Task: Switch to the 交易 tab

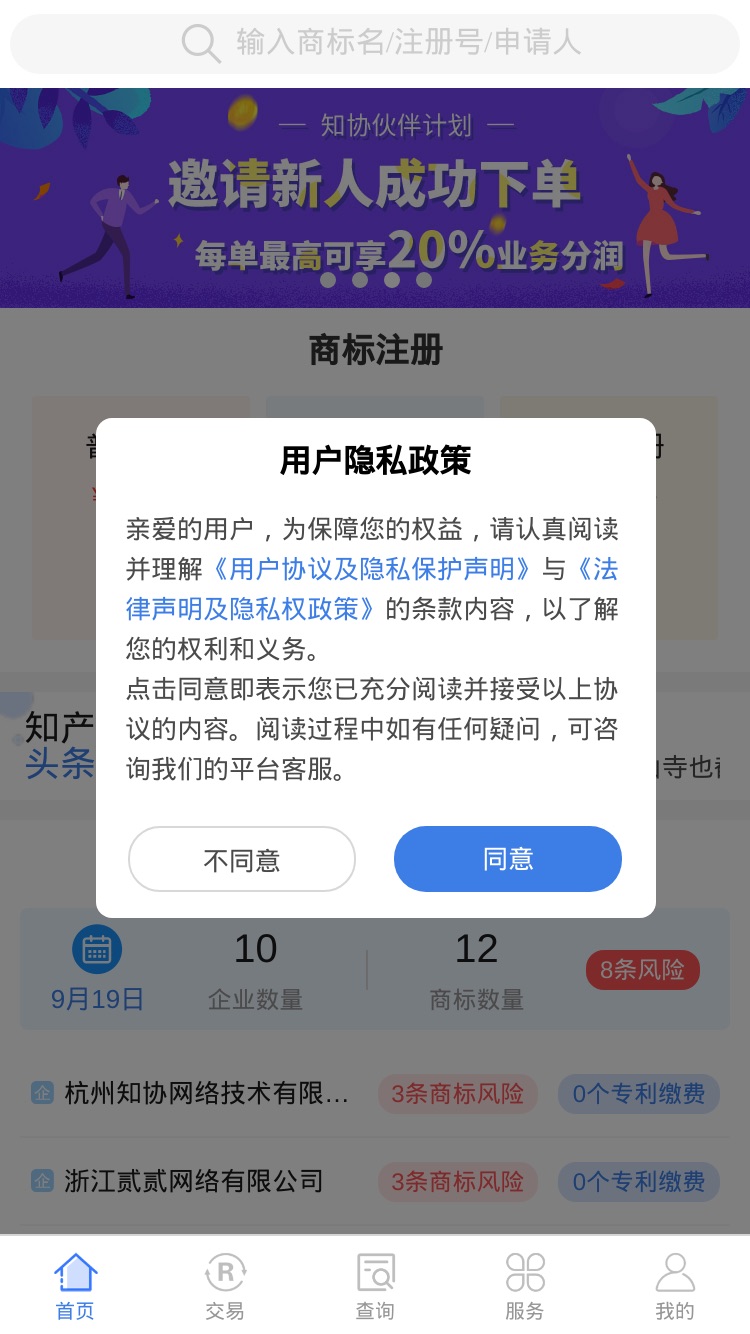Action: pyautogui.click(x=225, y=1286)
